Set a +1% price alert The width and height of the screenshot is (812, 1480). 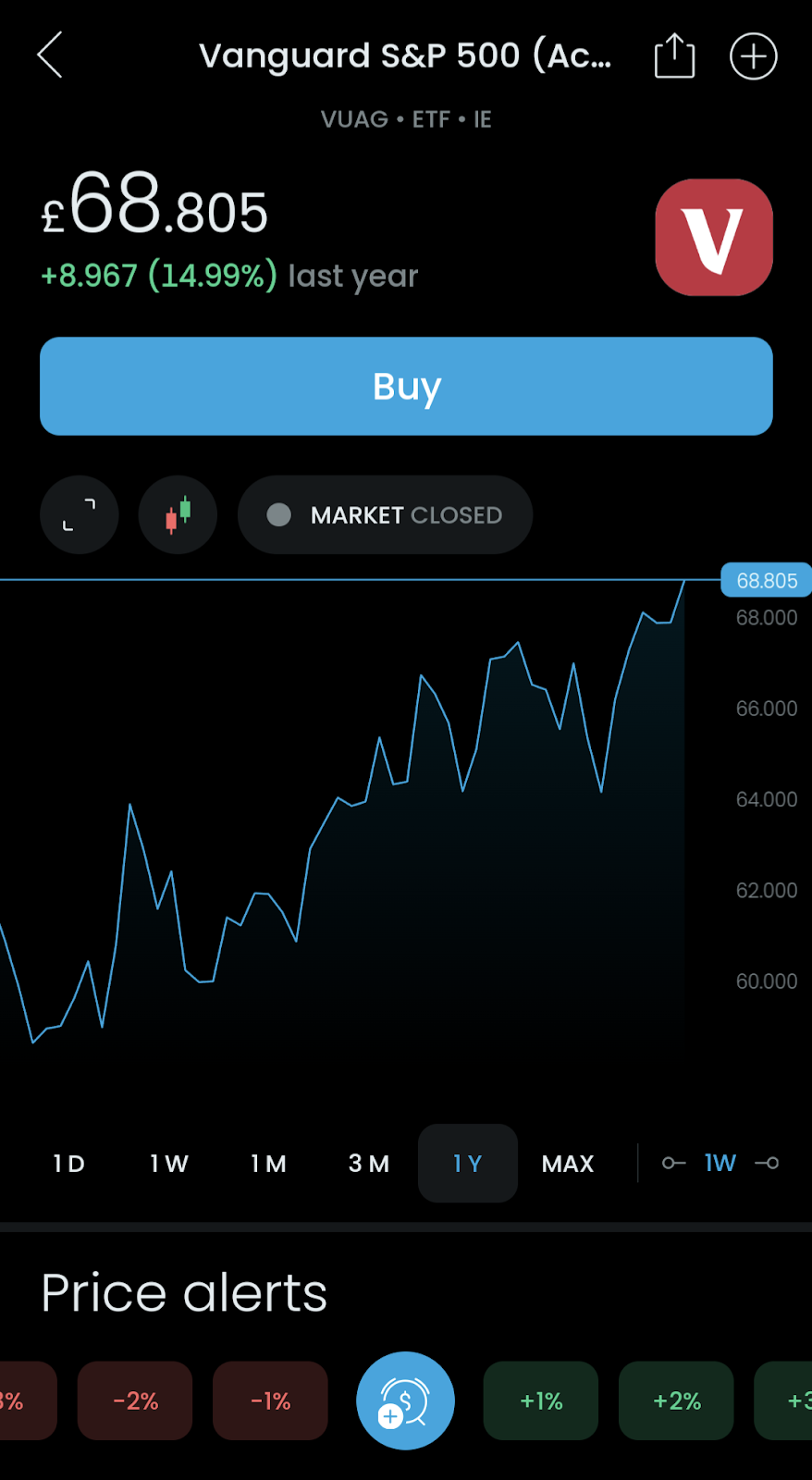[541, 1400]
